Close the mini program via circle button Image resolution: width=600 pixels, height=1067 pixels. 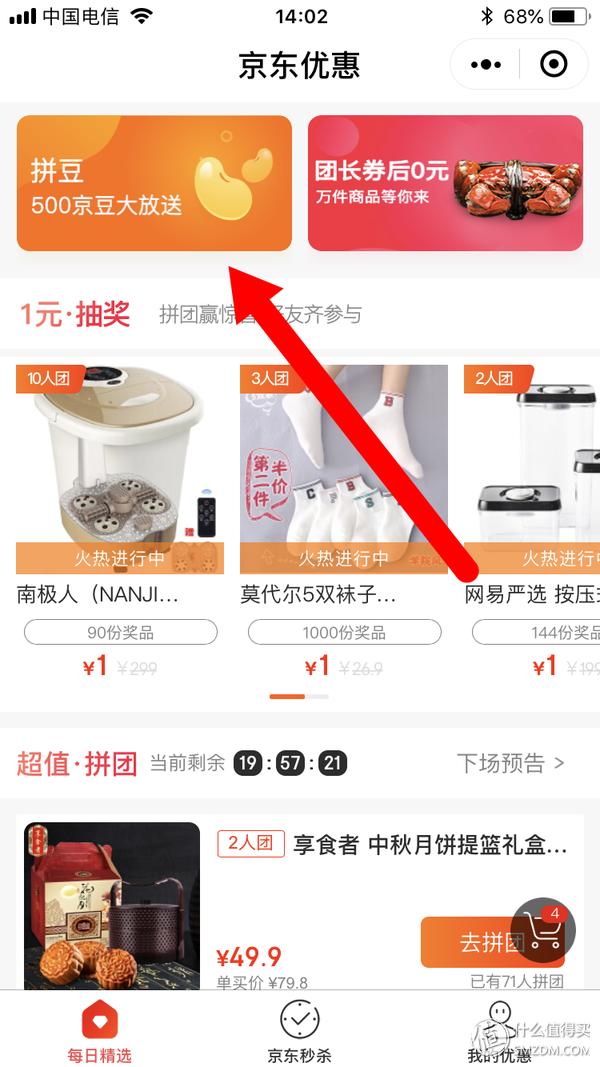point(553,65)
